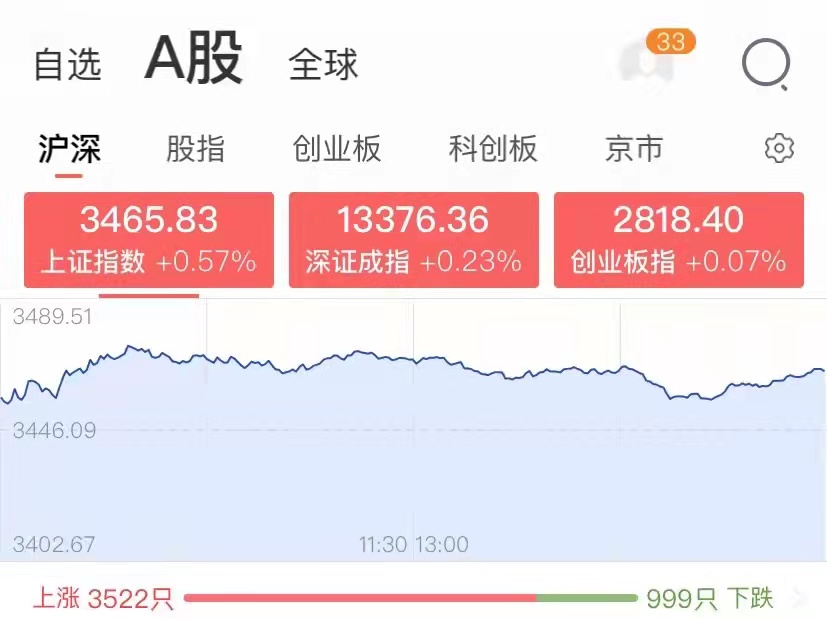Switch to the 股指 sub-tab
This screenshot has height=619, width=827.
tap(195, 149)
